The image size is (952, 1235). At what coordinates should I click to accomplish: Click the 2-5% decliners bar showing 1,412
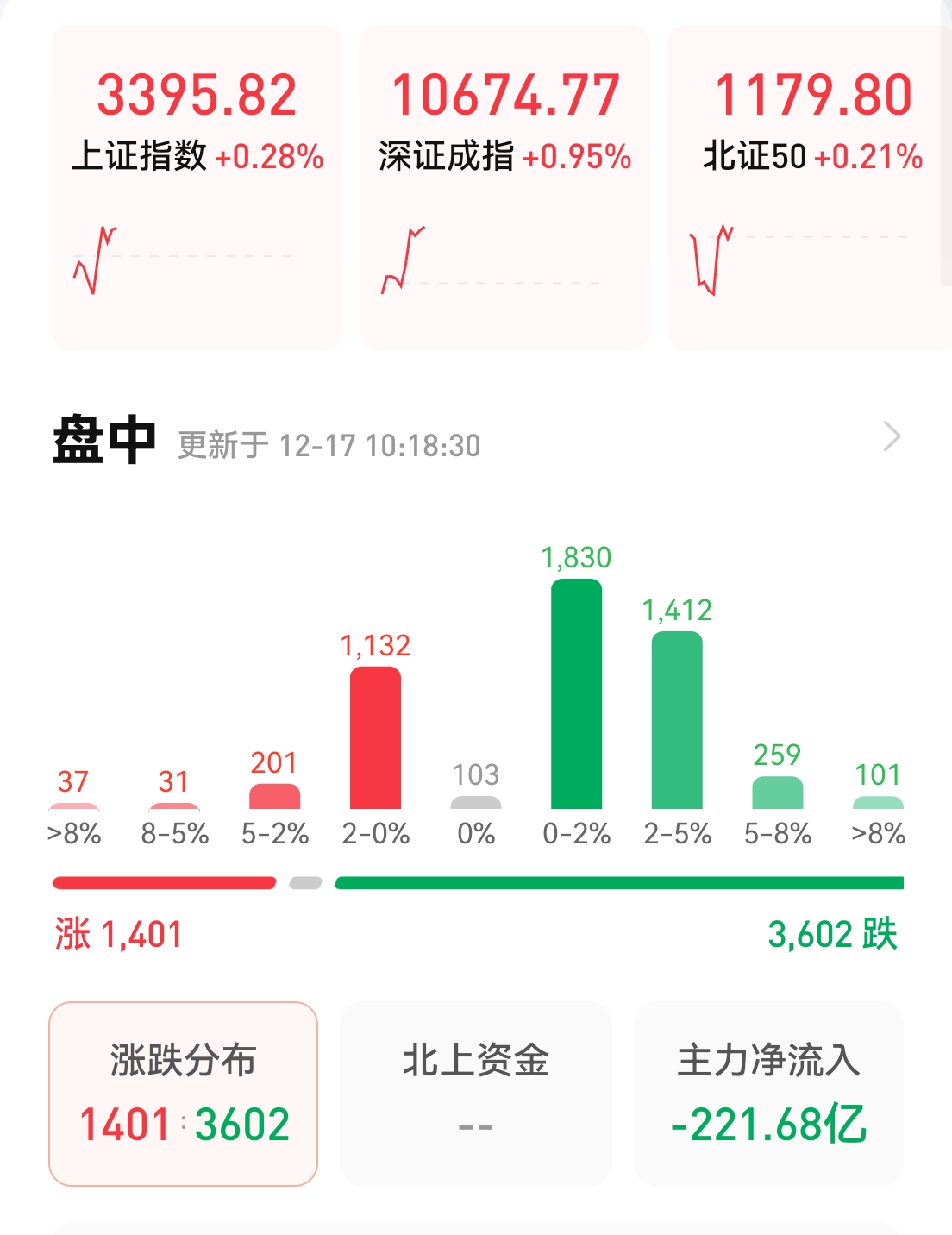677,724
